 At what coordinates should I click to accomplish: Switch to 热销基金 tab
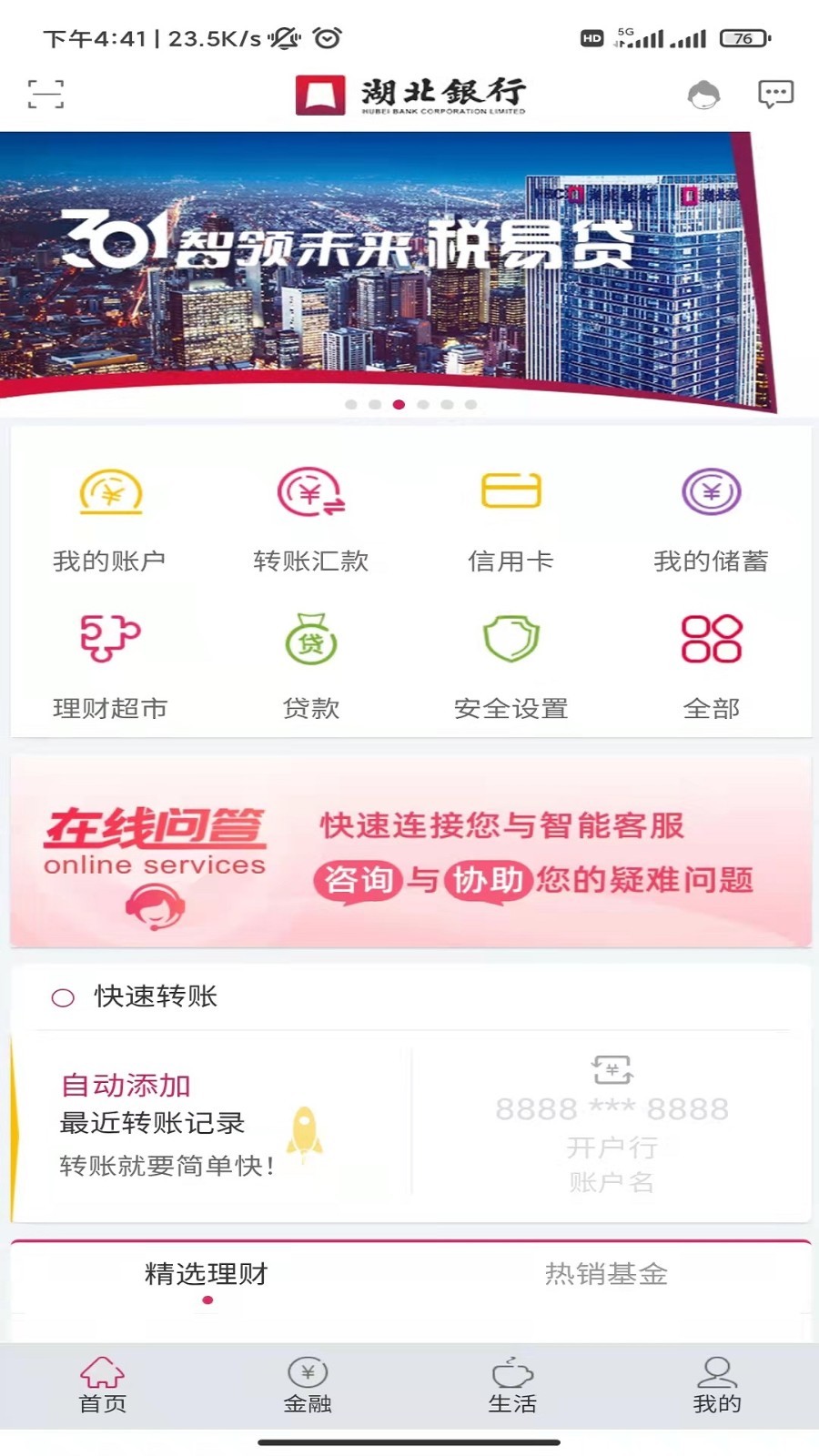coord(606,1274)
